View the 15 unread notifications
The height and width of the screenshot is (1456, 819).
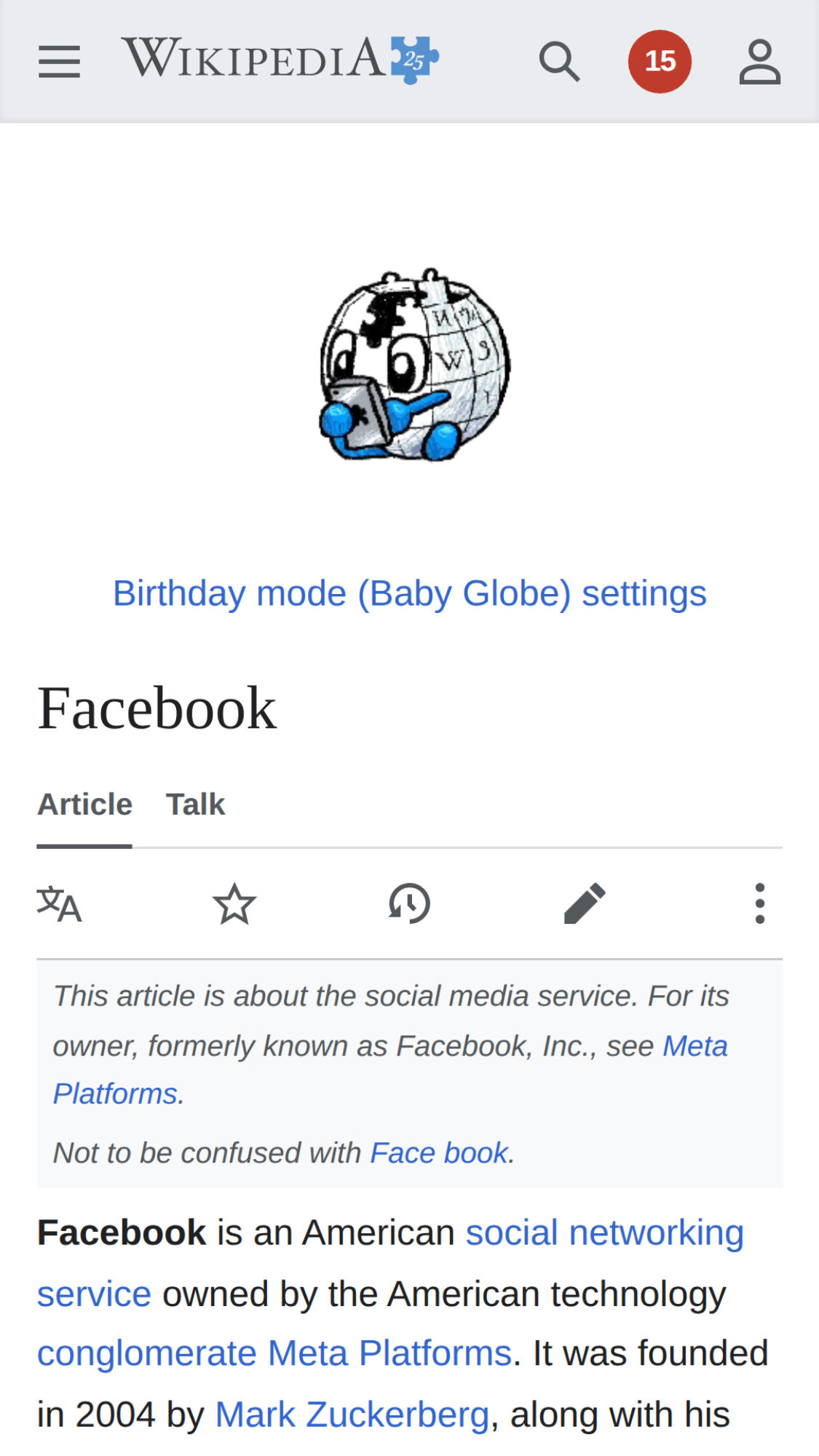tap(660, 61)
